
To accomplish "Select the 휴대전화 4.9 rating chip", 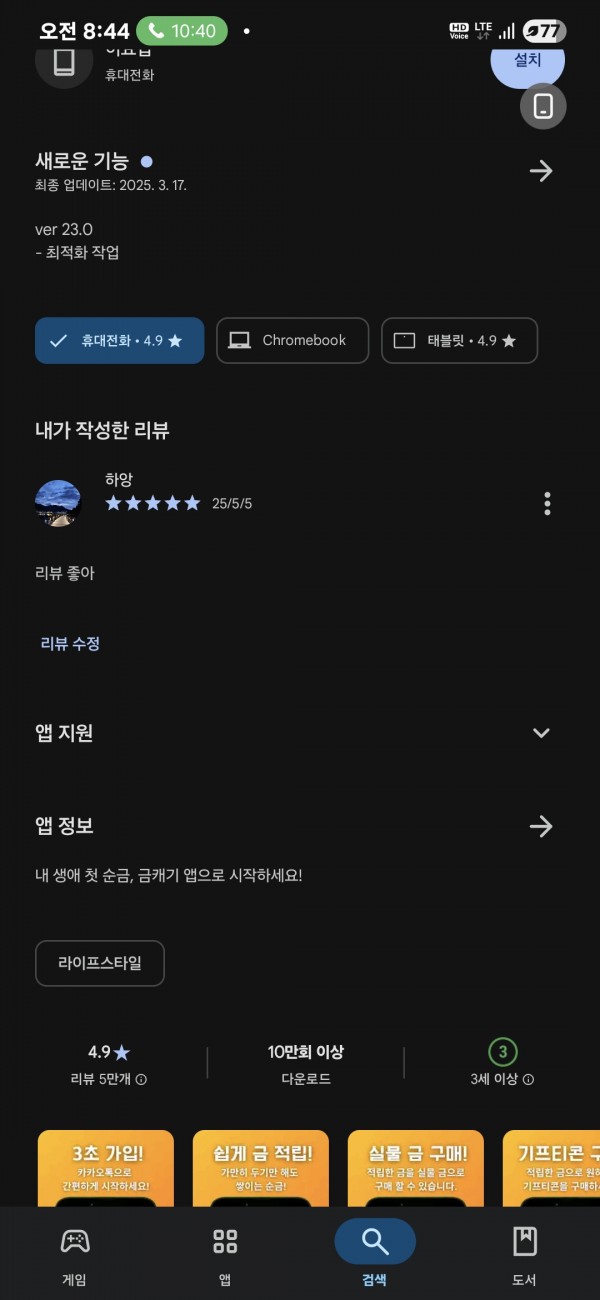I will (119, 340).
